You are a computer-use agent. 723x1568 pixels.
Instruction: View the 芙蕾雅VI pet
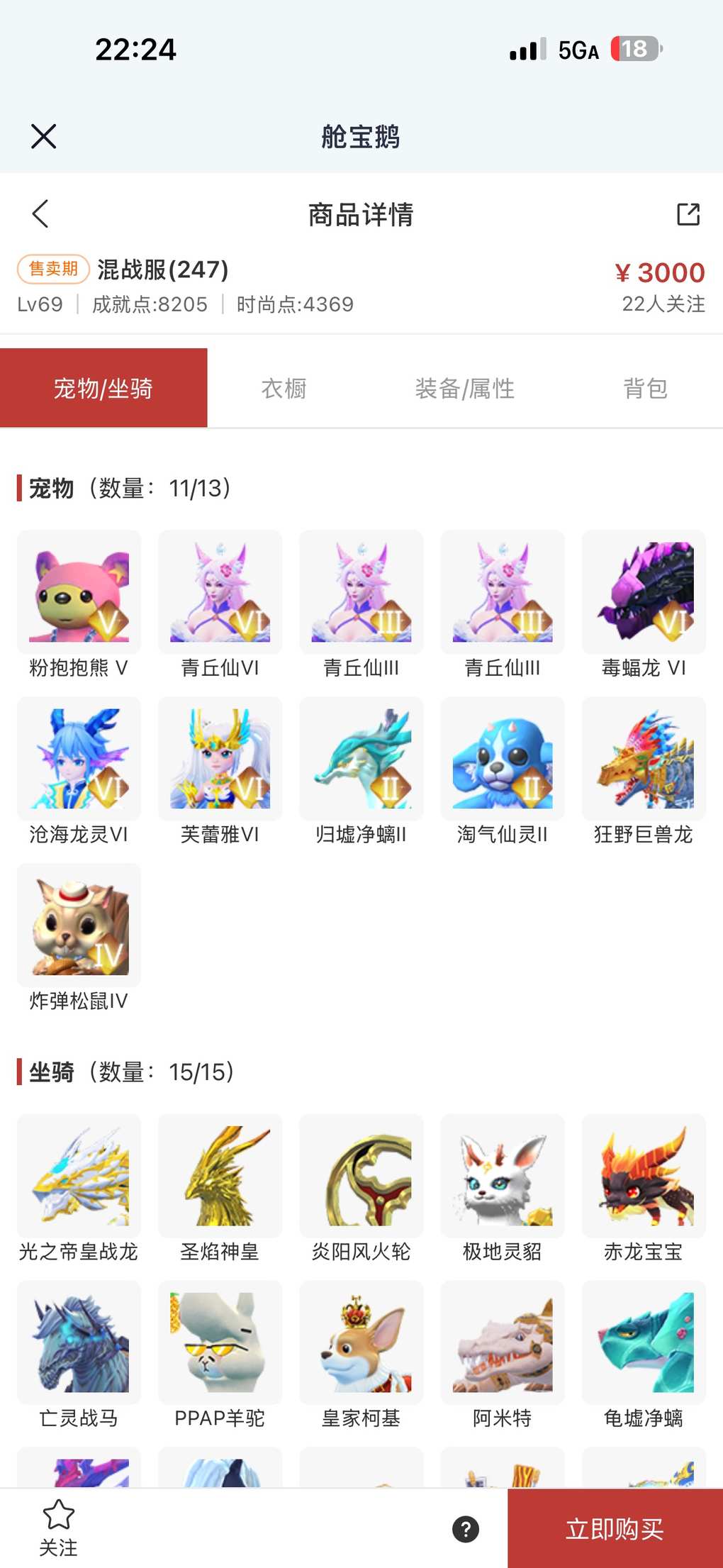[220, 759]
